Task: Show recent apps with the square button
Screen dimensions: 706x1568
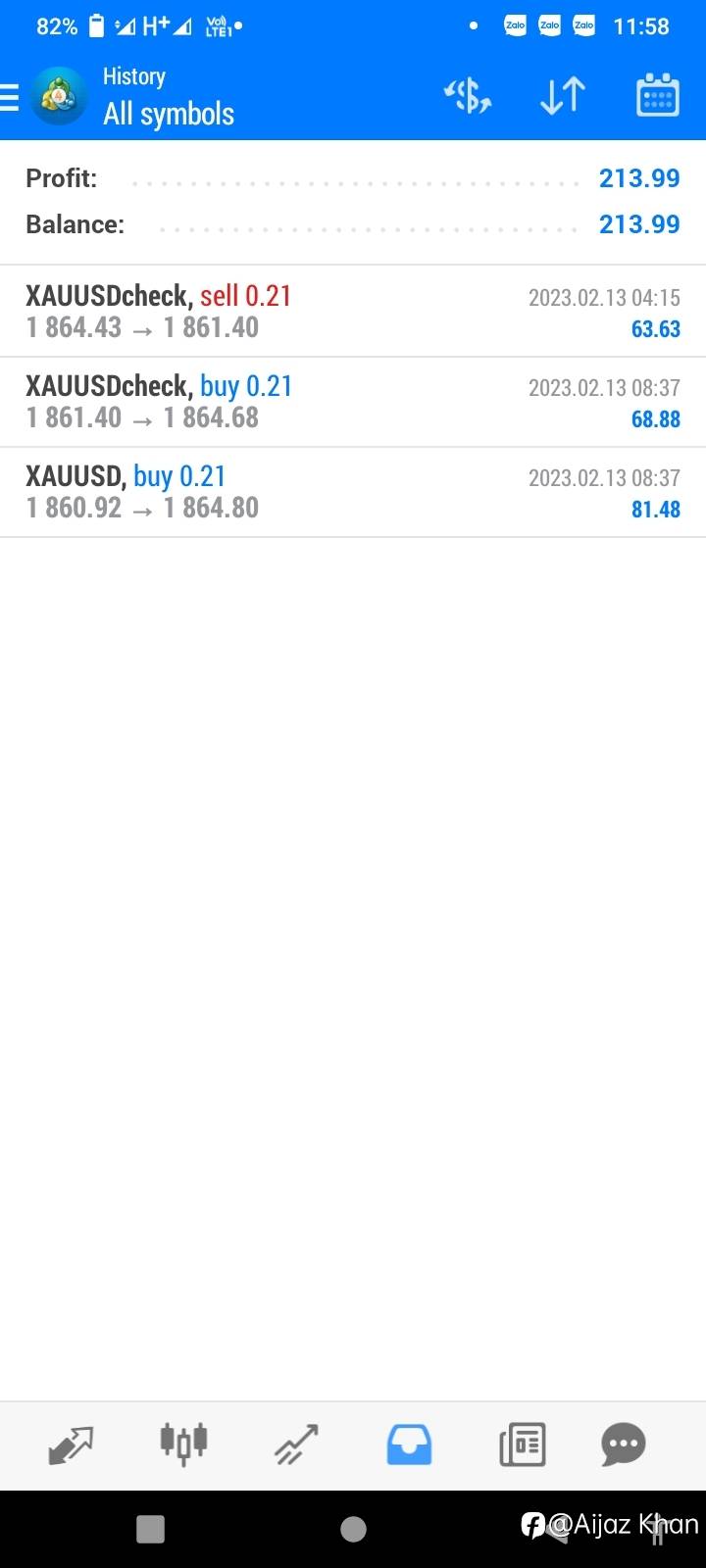Action: pos(150,1529)
